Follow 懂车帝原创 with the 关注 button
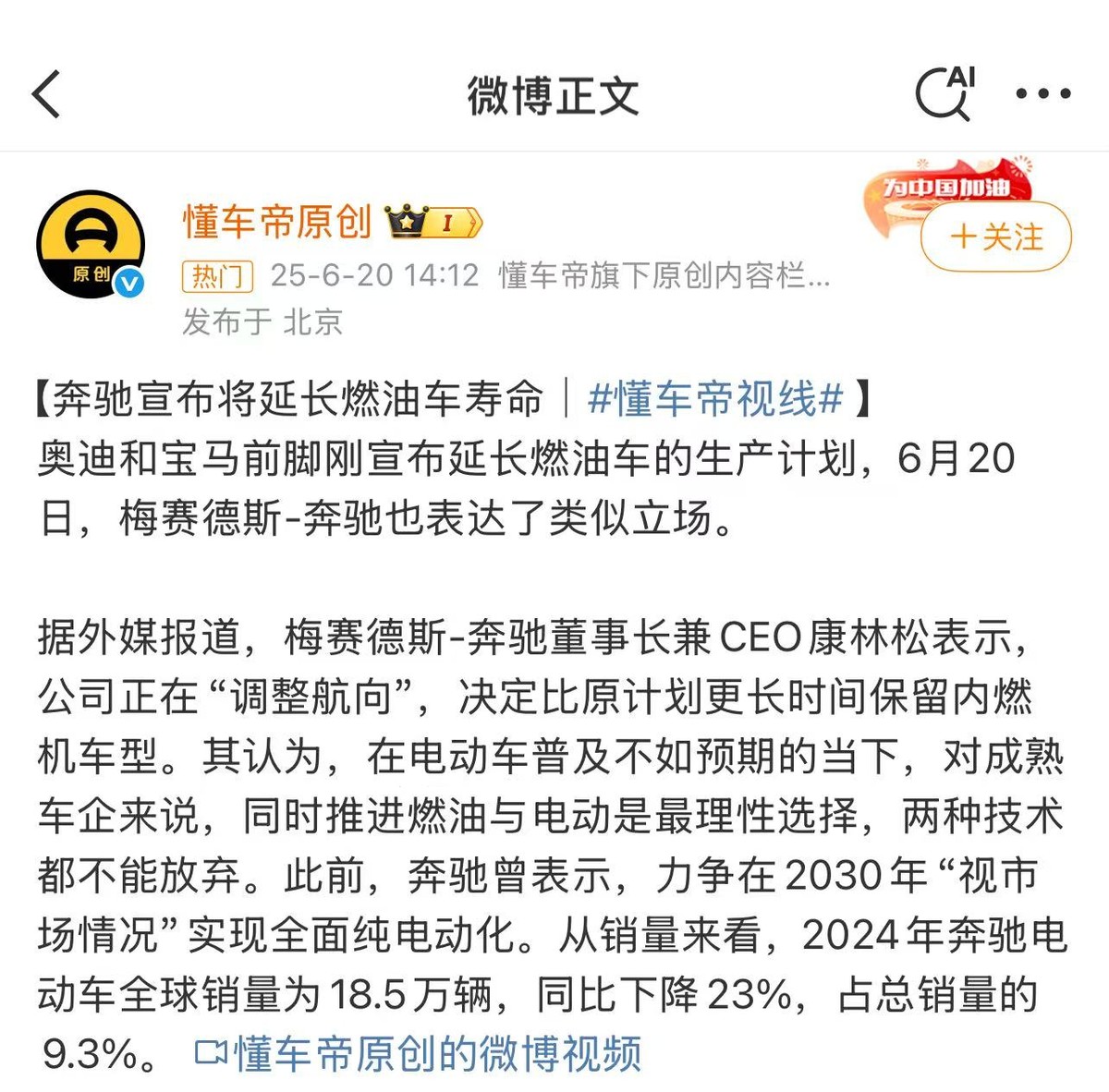1109x1092 pixels. (x=996, y=237)
